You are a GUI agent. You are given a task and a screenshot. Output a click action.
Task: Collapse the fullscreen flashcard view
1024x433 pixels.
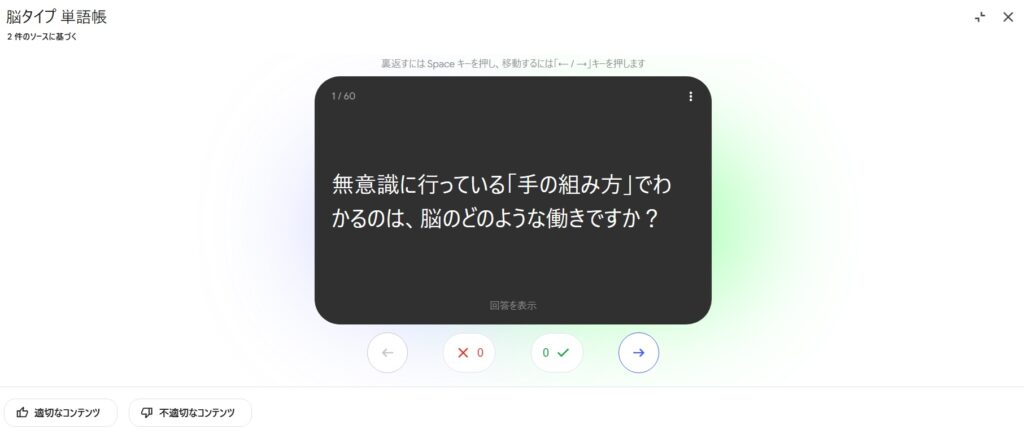(x=980, y=17)
